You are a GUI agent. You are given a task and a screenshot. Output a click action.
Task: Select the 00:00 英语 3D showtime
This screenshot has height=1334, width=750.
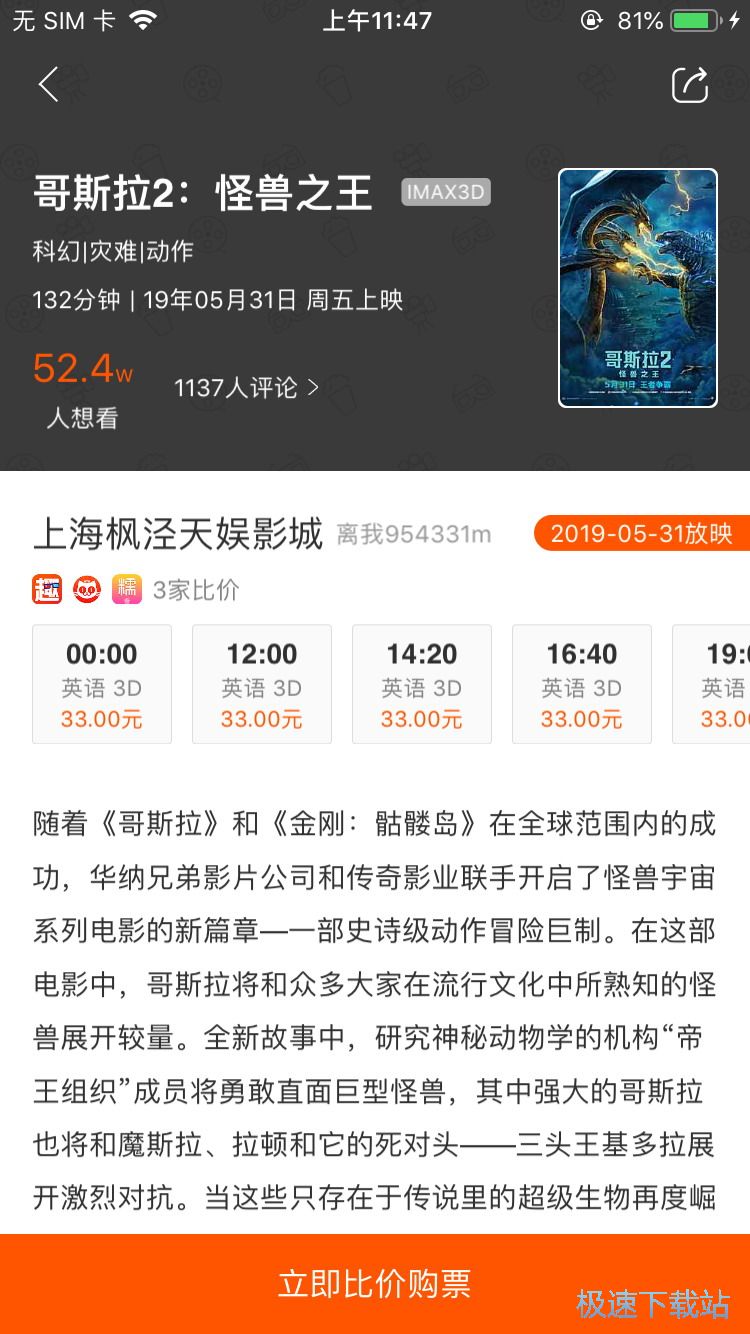(102, 684)
